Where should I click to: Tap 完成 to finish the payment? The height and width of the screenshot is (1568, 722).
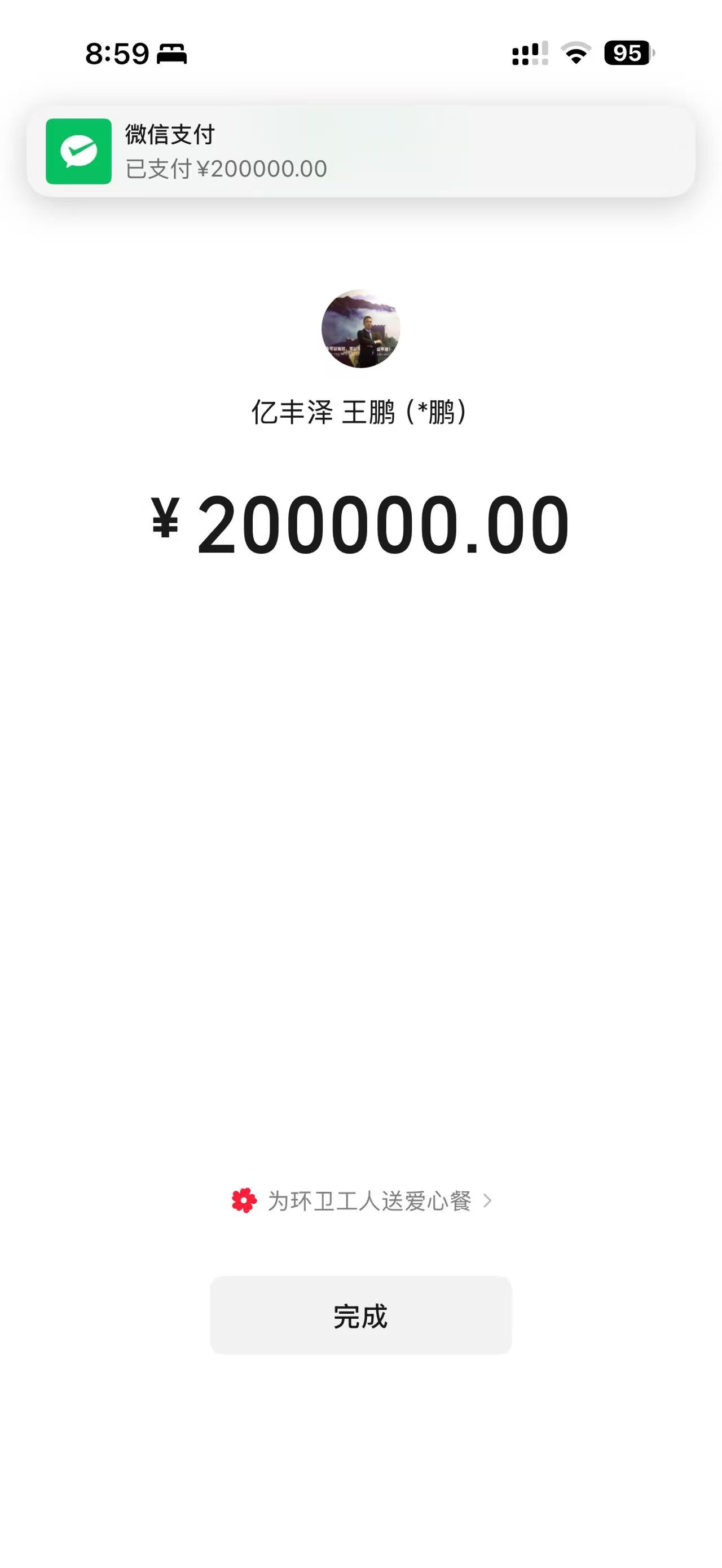(360, 1316)
